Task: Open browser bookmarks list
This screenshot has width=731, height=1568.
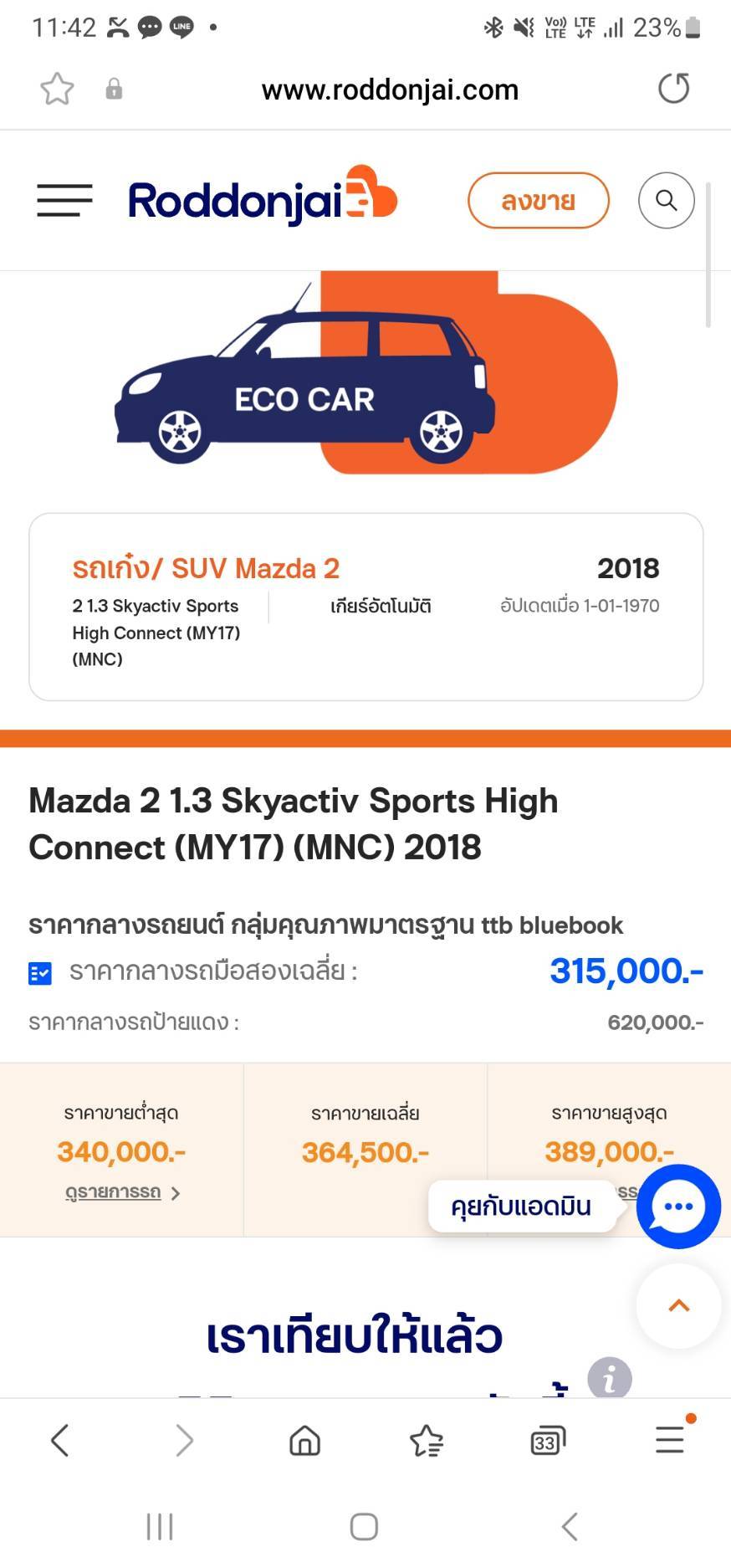Action: [426, 1441]
